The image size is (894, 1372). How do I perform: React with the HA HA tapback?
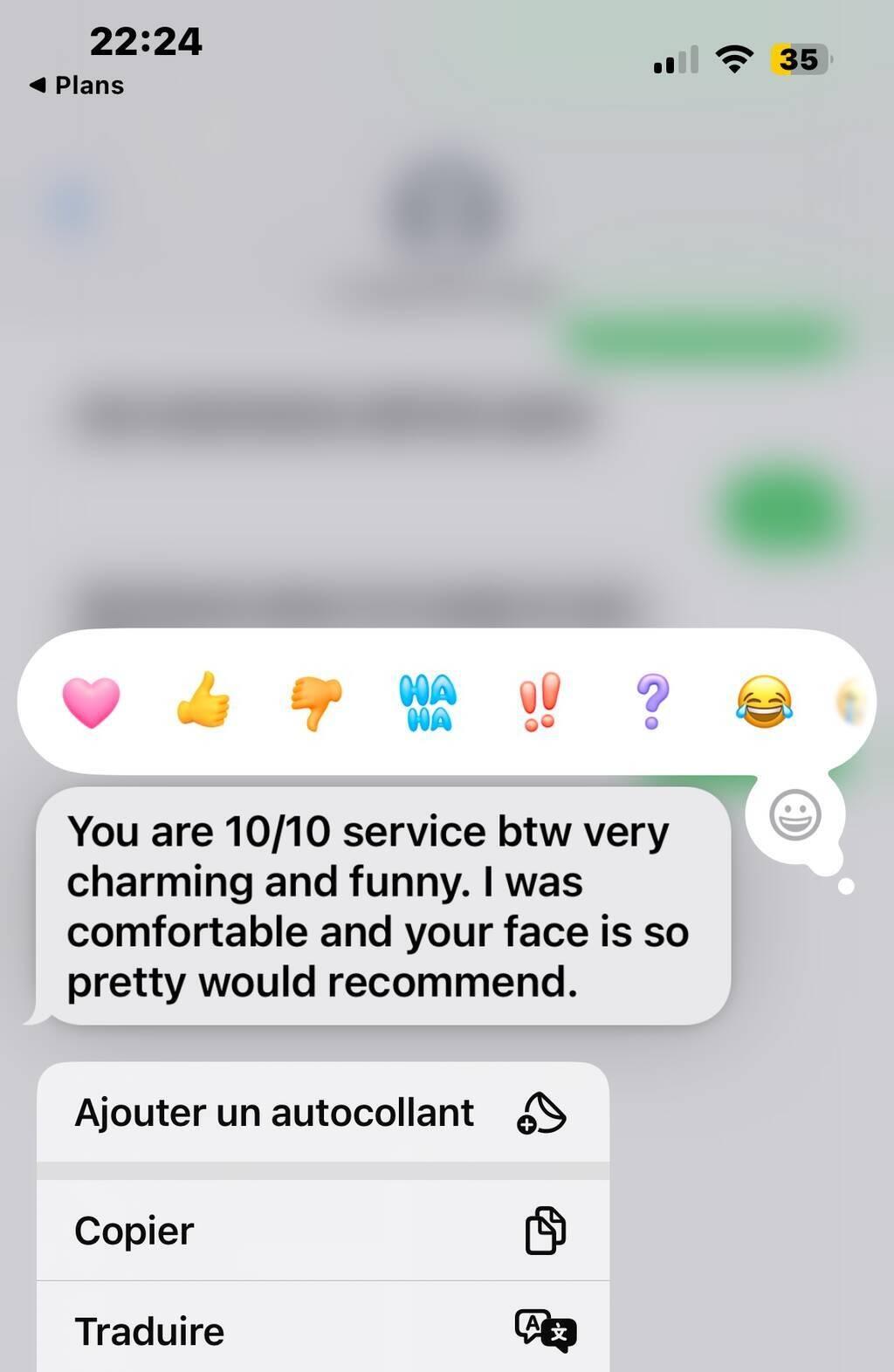point(428,701)
